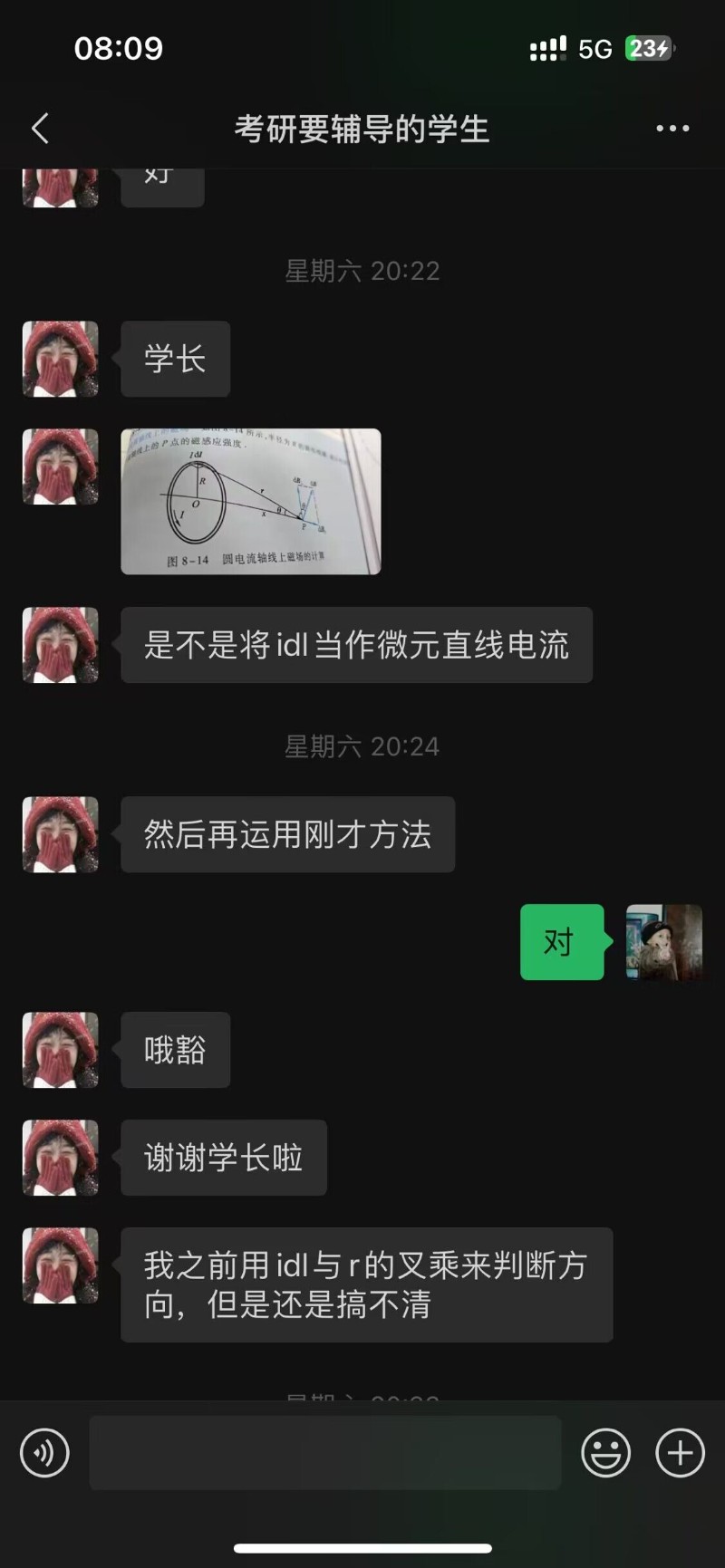Go back to the chat list
Screen dimensions: 725x1568
pos(40,129)
